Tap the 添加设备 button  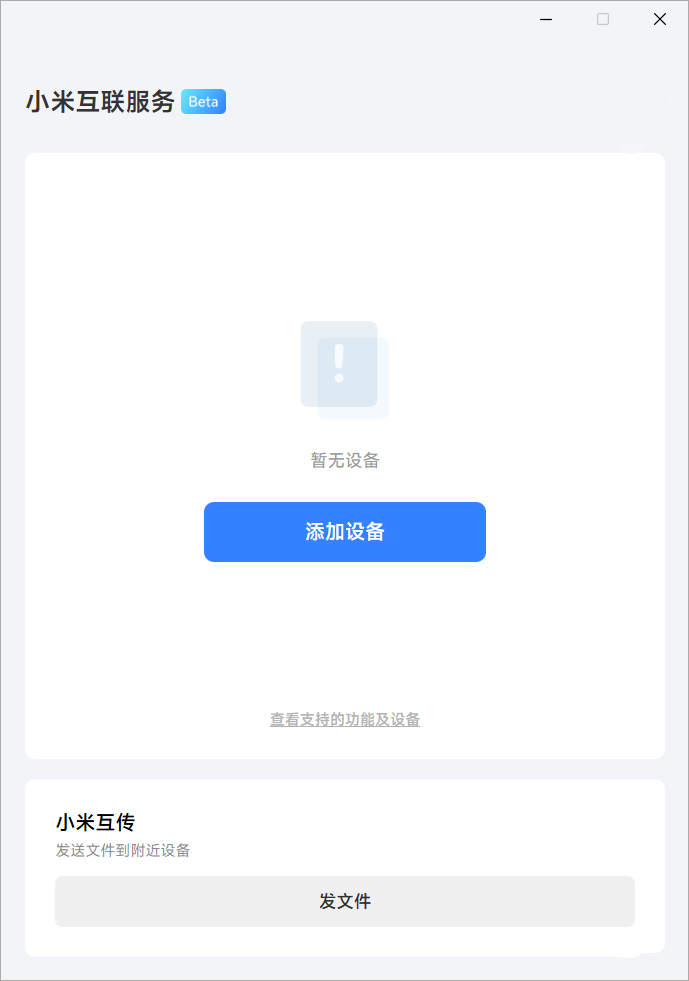pyautogui.click(x=344, y=532)
